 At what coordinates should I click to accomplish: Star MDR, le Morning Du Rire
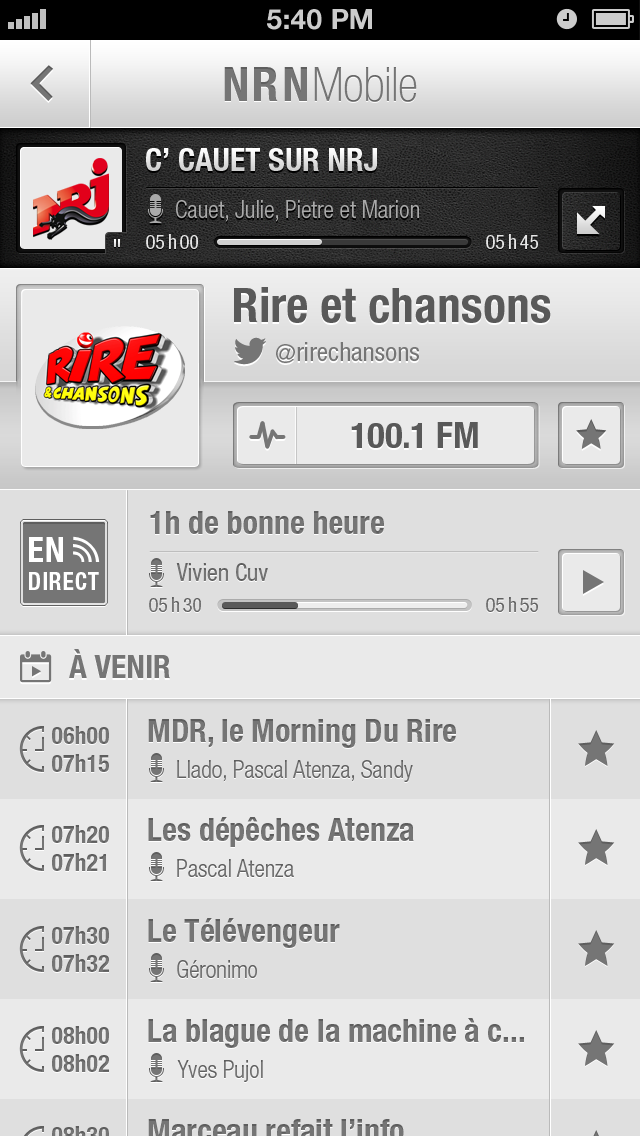coord(596,748)
